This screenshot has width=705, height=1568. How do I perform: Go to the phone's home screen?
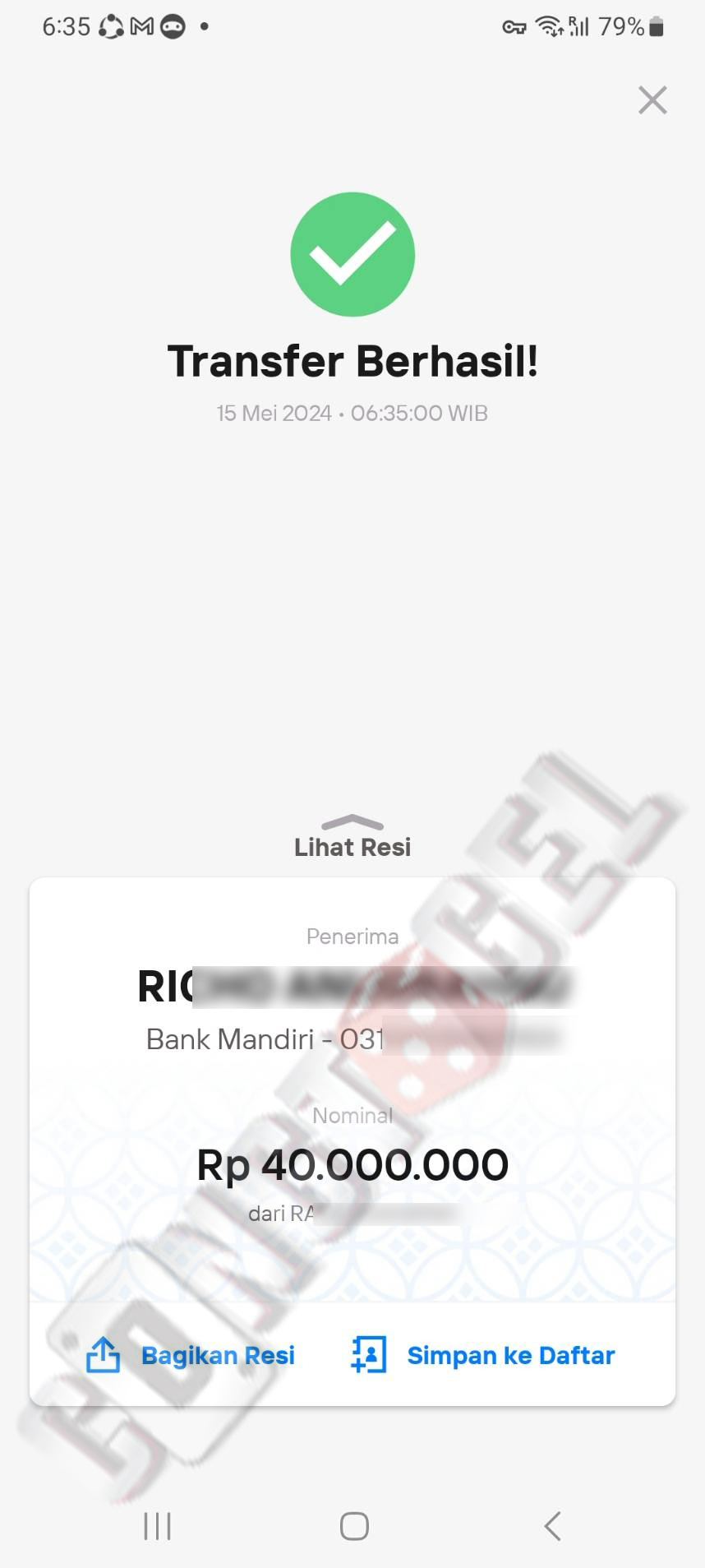tap(354, 1526)
